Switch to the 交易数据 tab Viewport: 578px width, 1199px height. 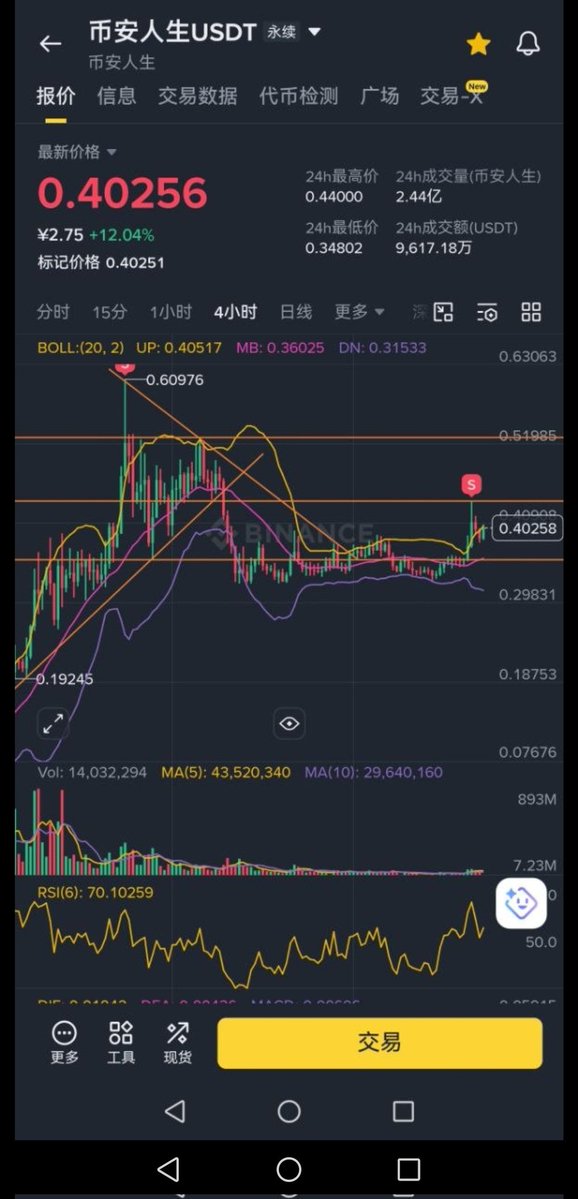(x=197, y=96)
